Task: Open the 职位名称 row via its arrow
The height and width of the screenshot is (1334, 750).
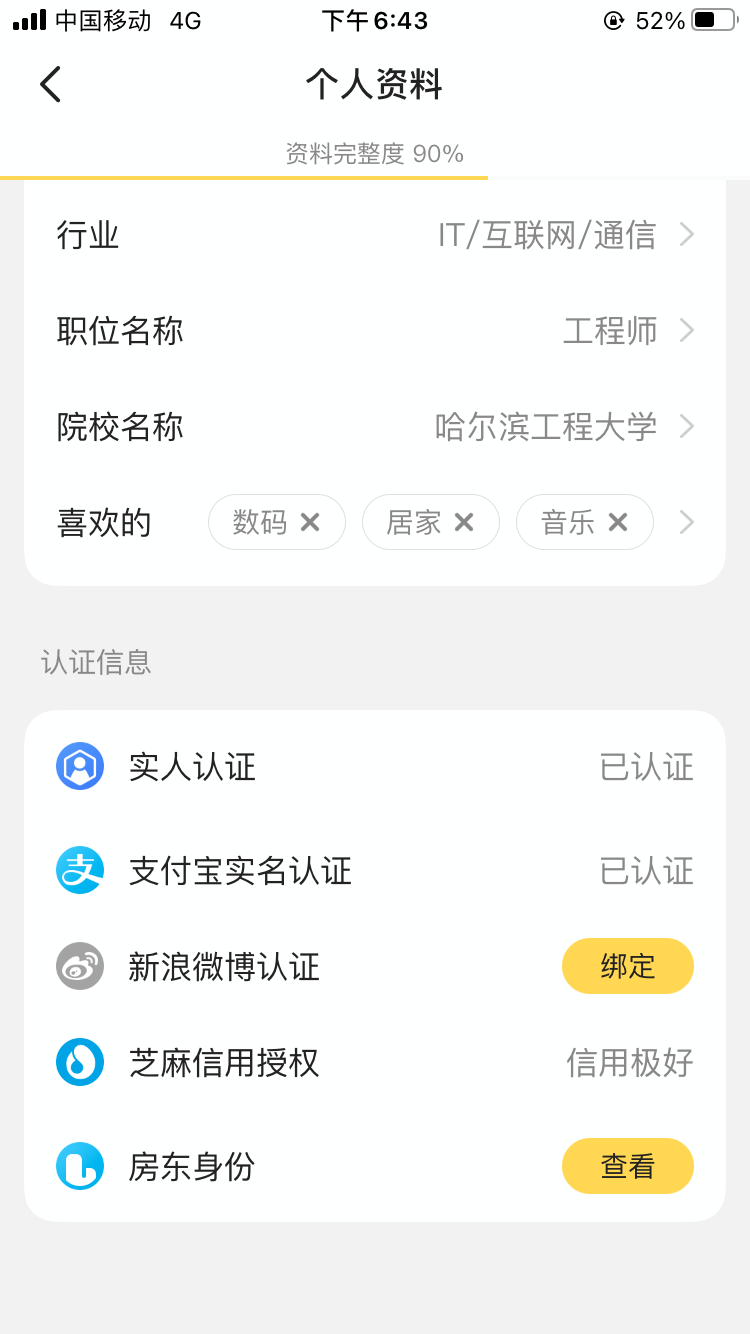Action: click(x=688, y=330)
